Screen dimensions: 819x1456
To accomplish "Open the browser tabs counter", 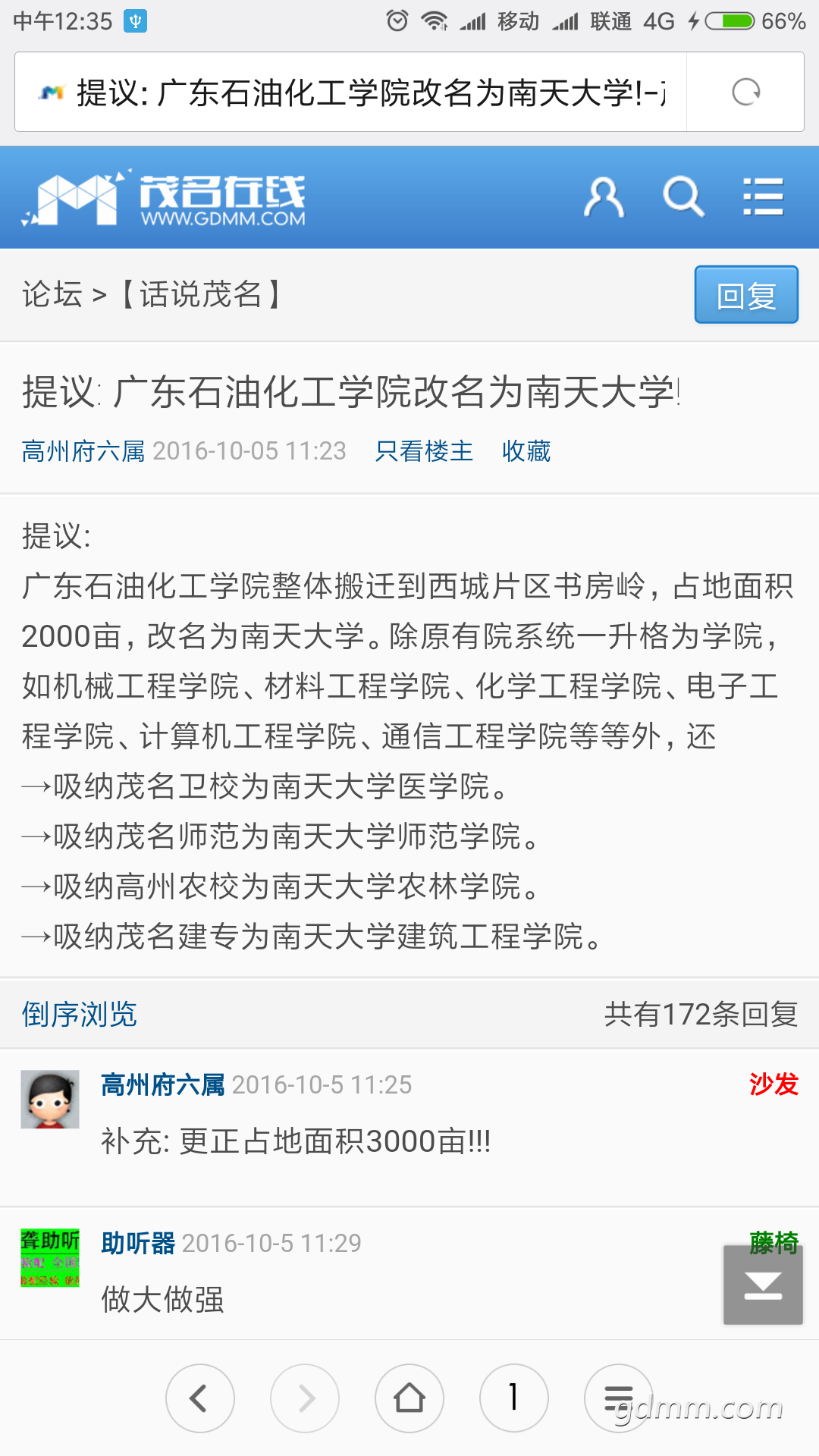I will click(514, 1398).
